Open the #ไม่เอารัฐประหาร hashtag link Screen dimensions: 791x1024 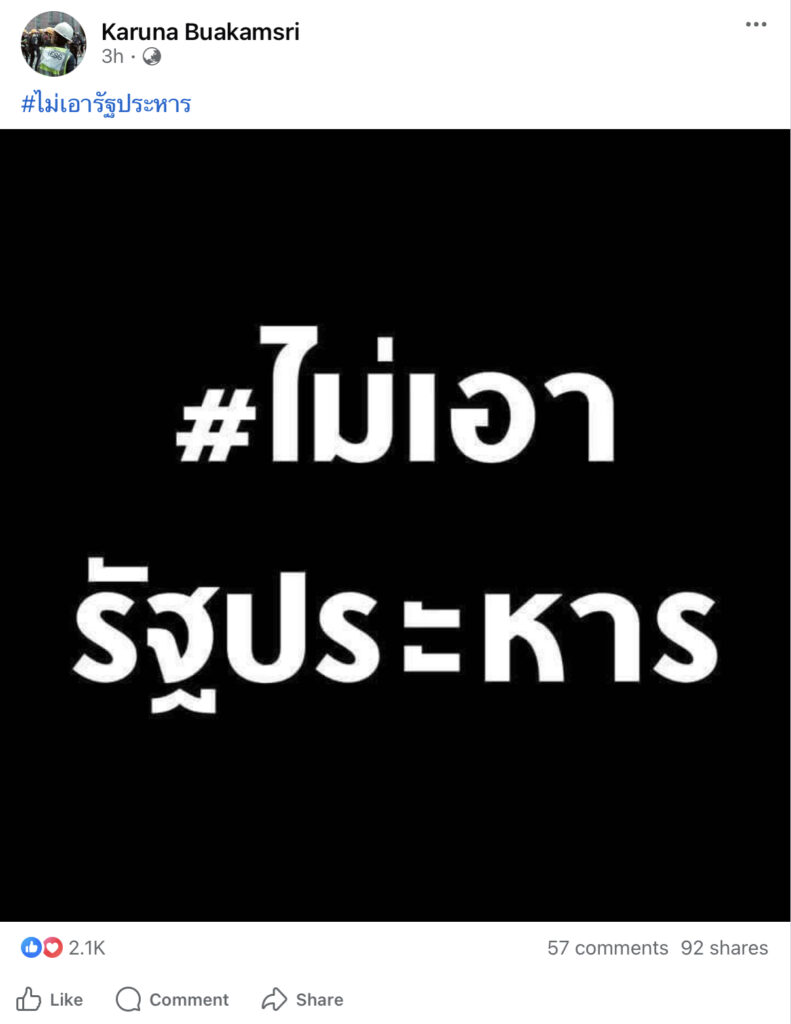(105, 104)
